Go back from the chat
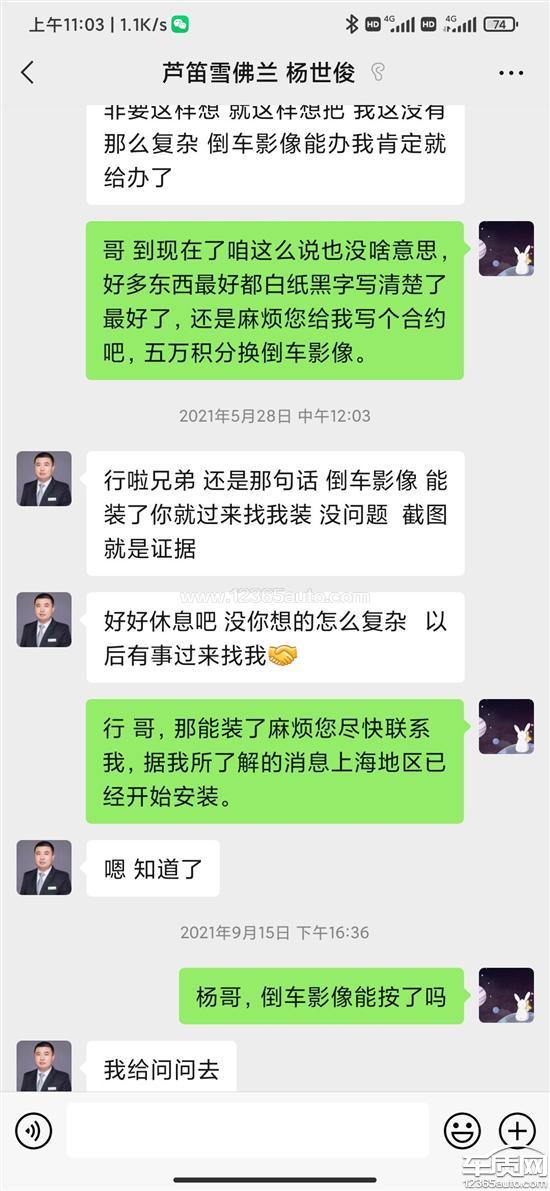 [x=28, y=73]
